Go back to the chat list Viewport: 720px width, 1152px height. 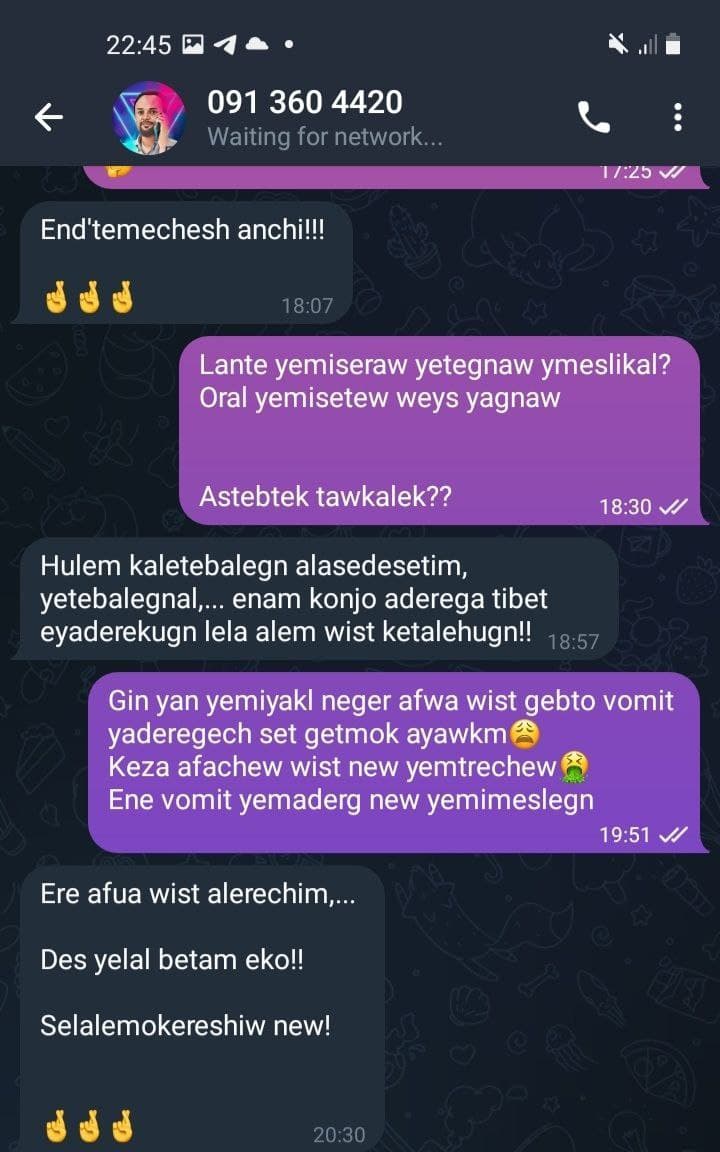tap(48, 117)
